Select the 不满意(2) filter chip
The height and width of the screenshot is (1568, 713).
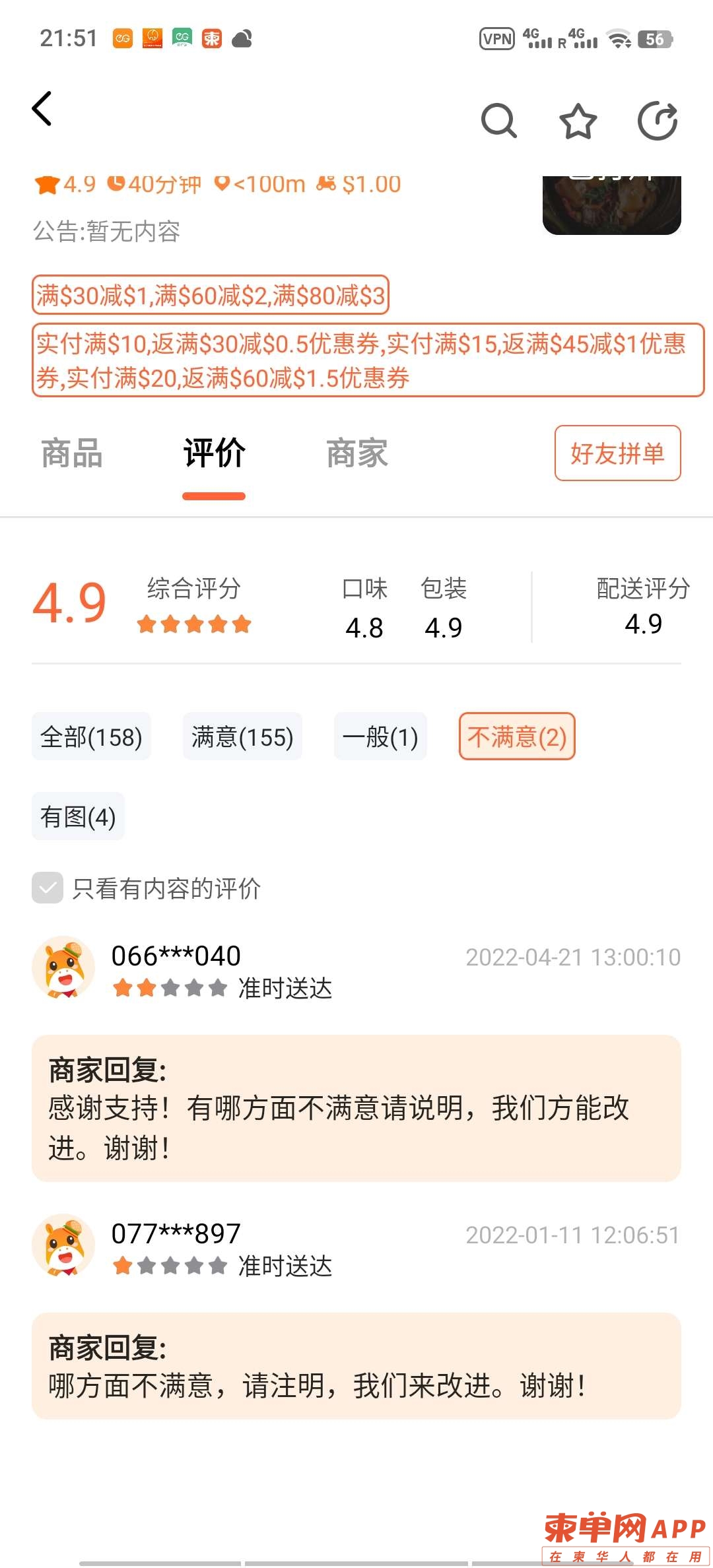pos(517,737)
